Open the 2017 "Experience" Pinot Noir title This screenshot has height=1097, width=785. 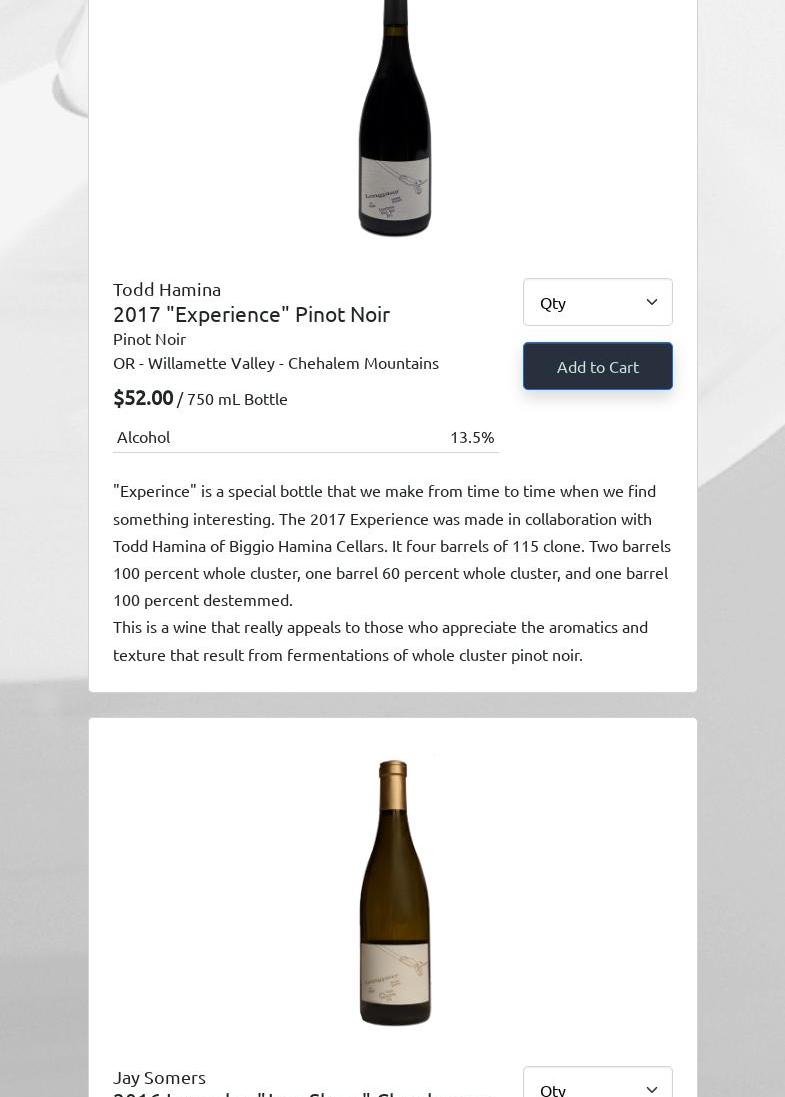(x=251, y=314)
